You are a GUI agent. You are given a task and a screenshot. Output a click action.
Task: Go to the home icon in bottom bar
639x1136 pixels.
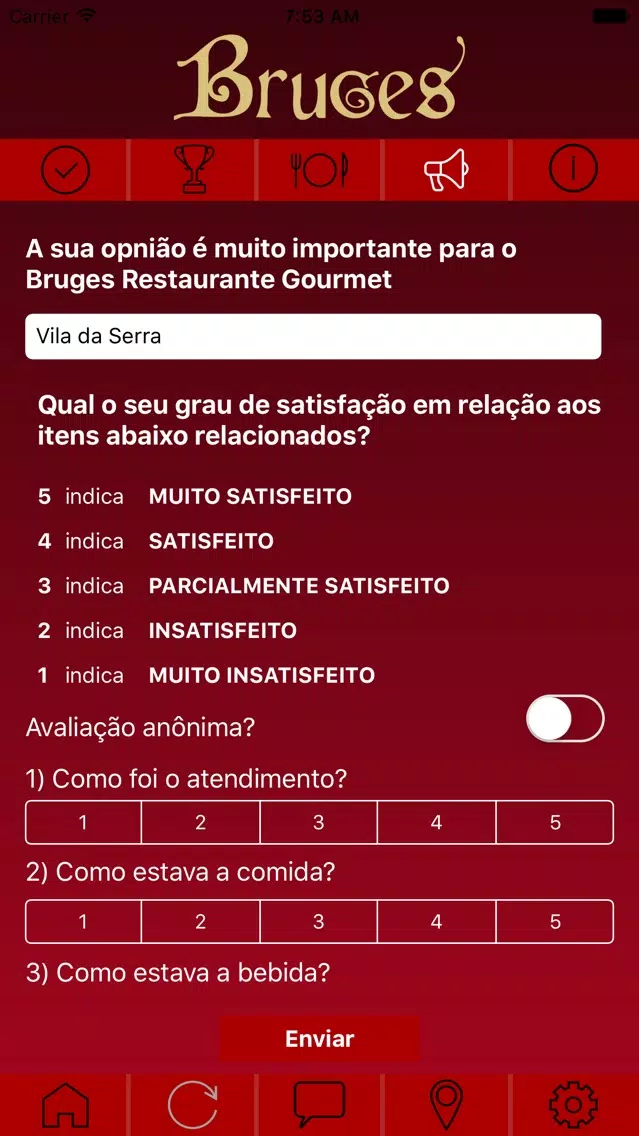click(65, 1105)
